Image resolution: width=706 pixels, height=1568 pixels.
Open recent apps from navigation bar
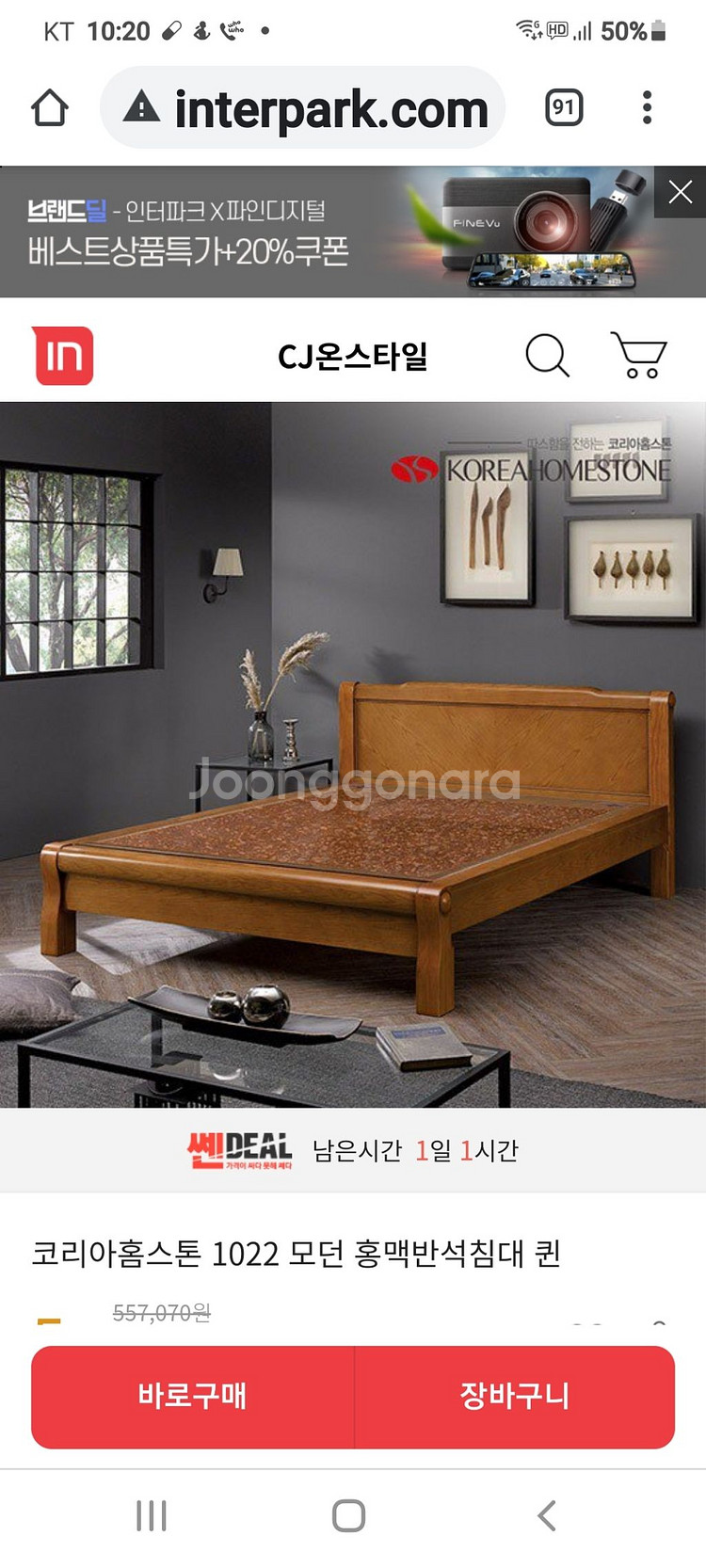pos(152,1515)
